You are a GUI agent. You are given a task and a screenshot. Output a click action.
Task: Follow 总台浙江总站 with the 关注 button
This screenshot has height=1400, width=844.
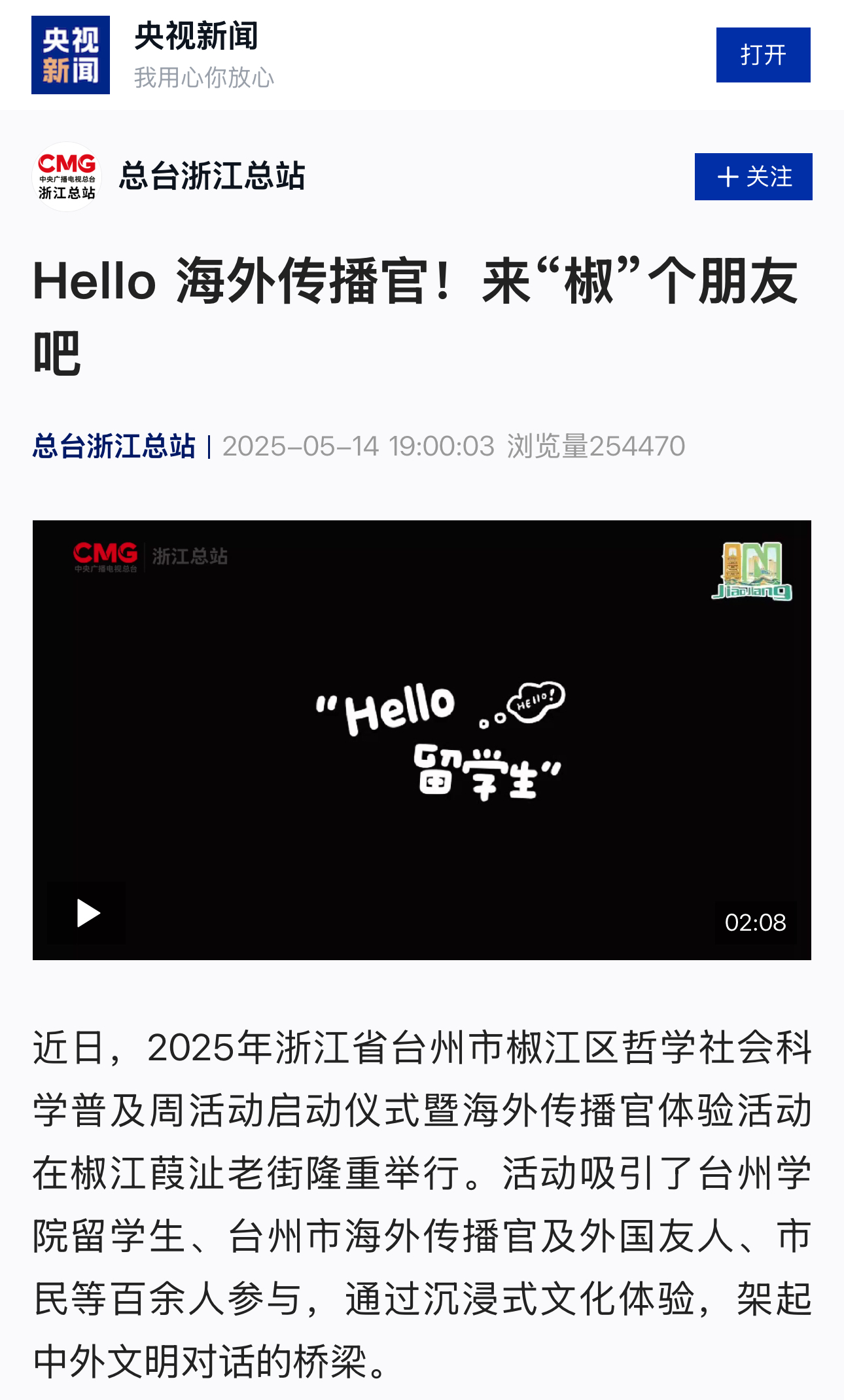point(753,177)
